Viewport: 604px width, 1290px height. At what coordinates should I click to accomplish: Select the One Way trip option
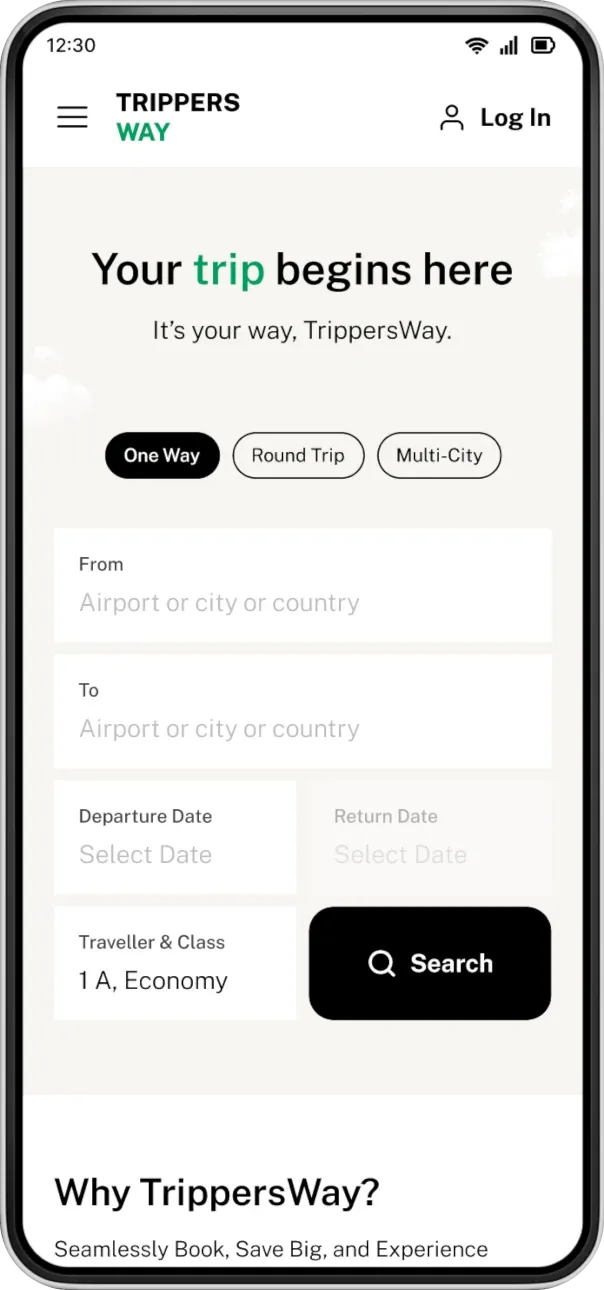click(162, 456)
